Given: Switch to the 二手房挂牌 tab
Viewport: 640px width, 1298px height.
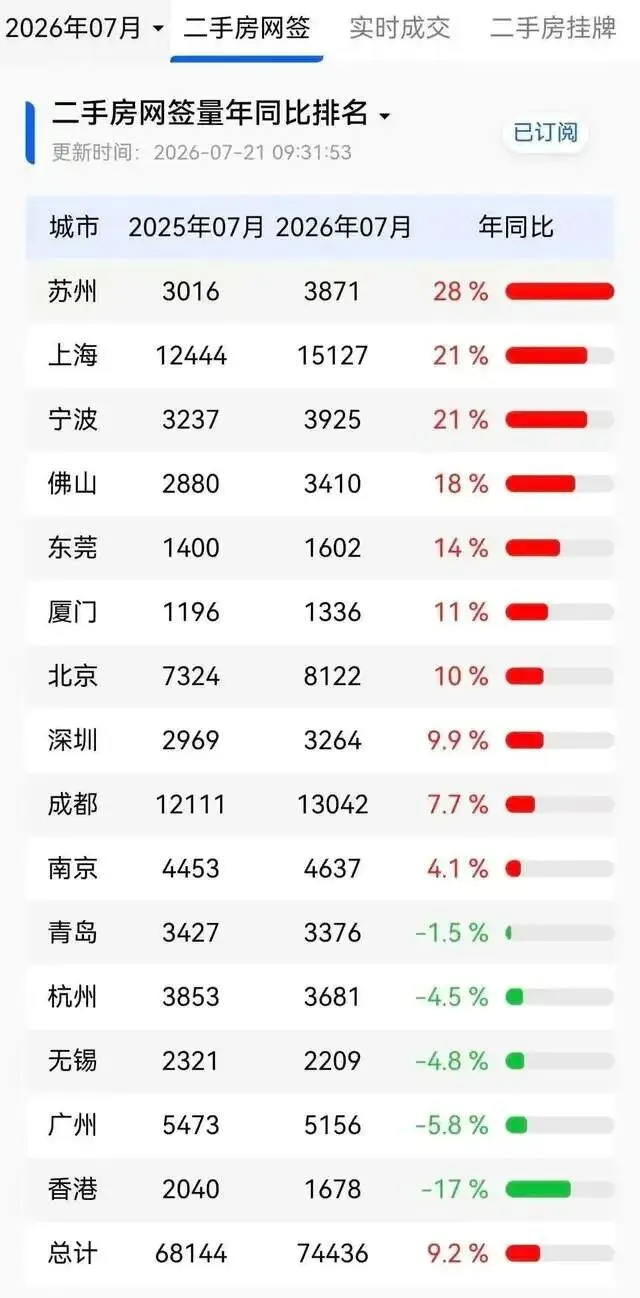Looking at the screenshot, I should point(553,28).
